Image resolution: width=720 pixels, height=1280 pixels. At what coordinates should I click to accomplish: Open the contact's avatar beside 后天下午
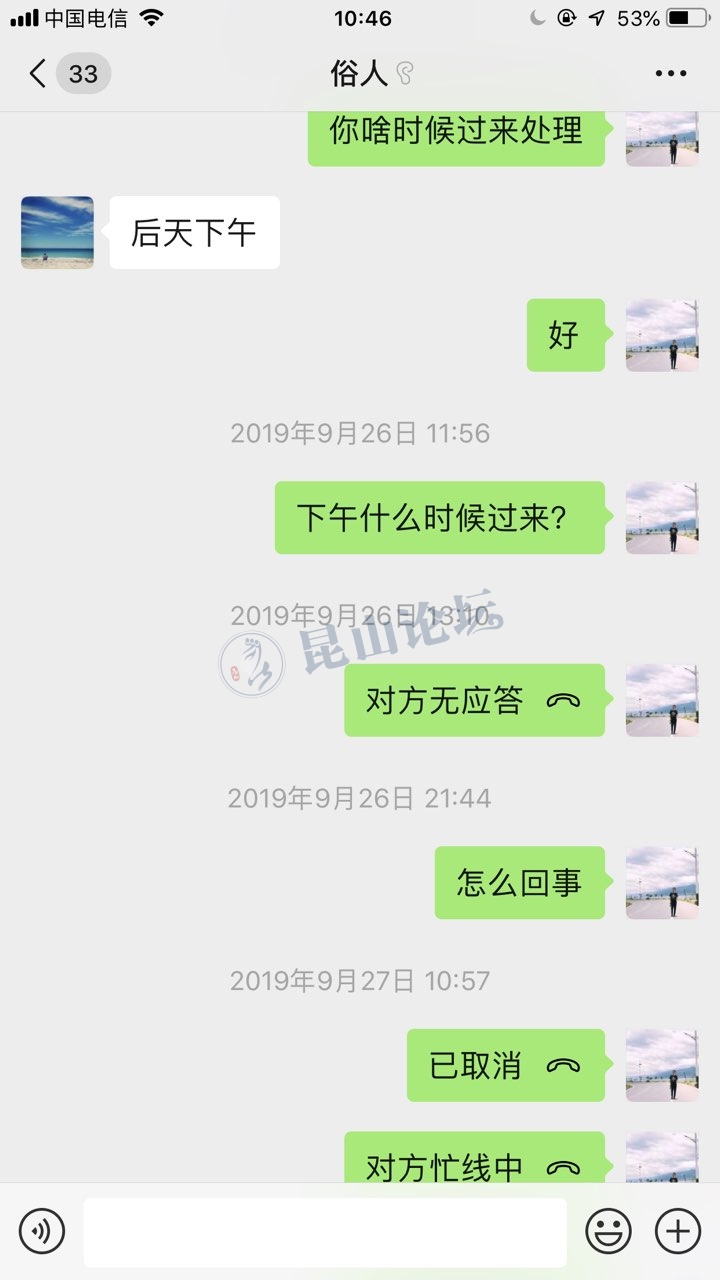[57, 232]
